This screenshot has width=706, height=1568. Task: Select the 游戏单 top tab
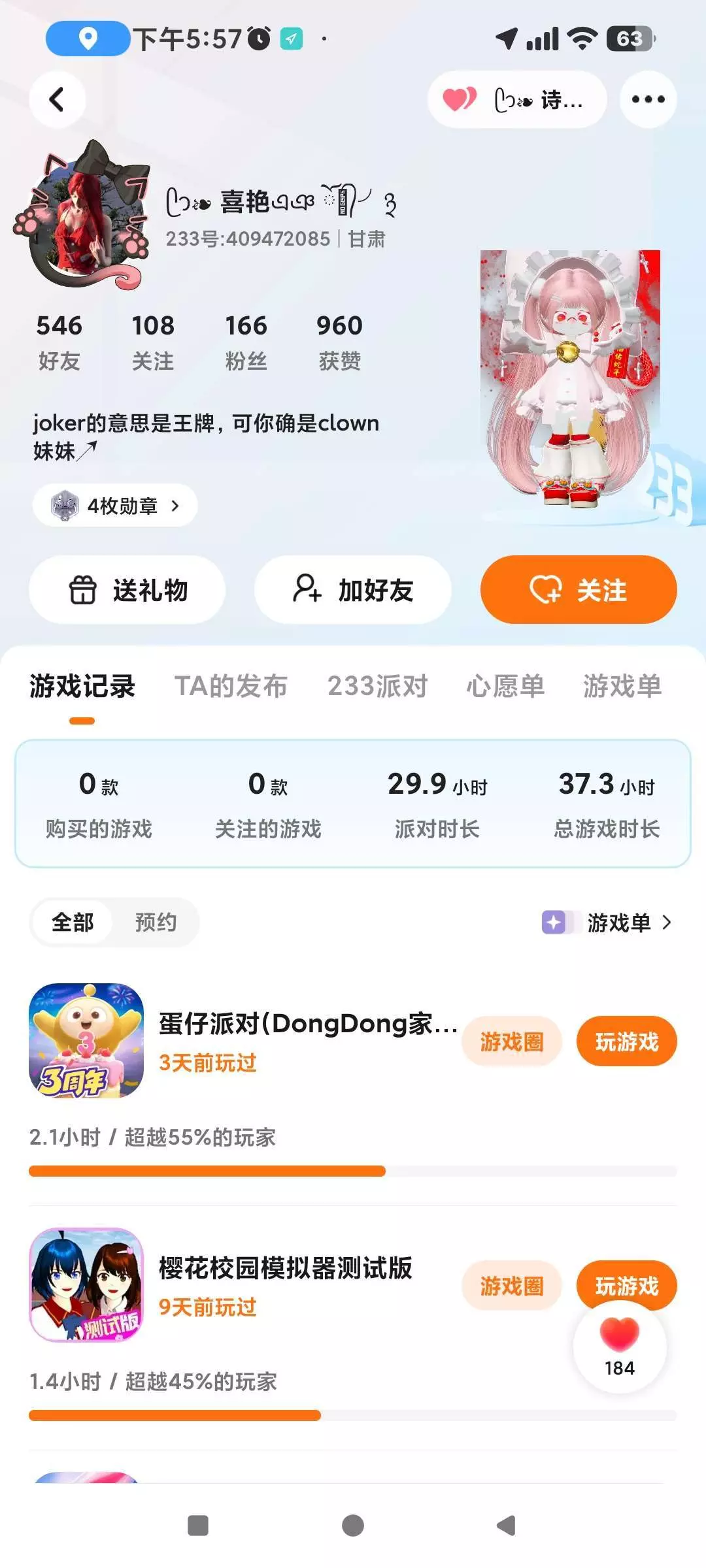[622, 687]
